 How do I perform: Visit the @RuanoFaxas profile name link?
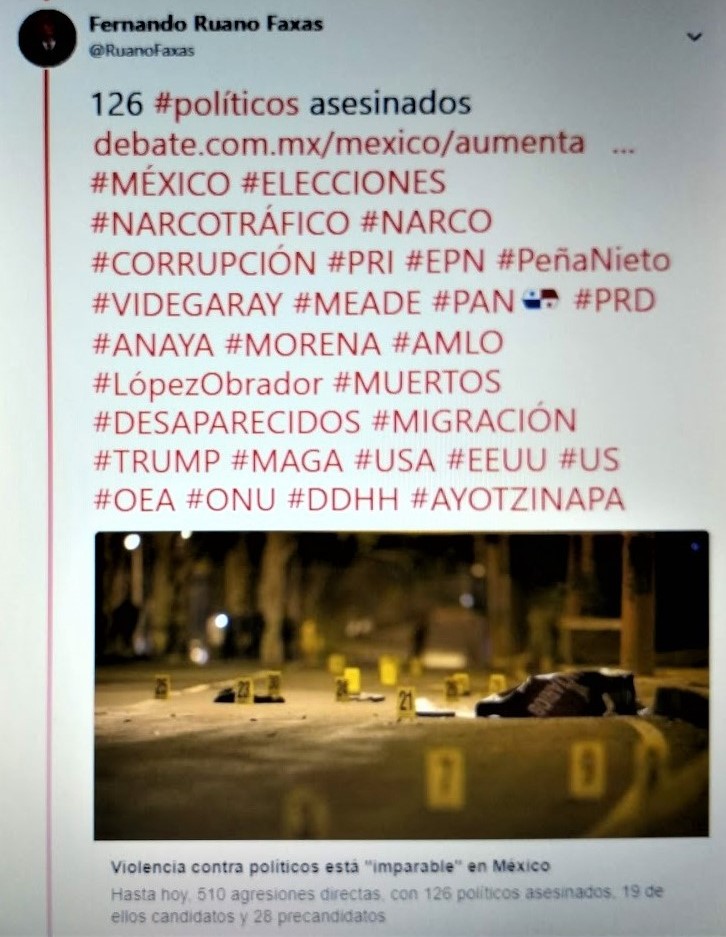205,24
